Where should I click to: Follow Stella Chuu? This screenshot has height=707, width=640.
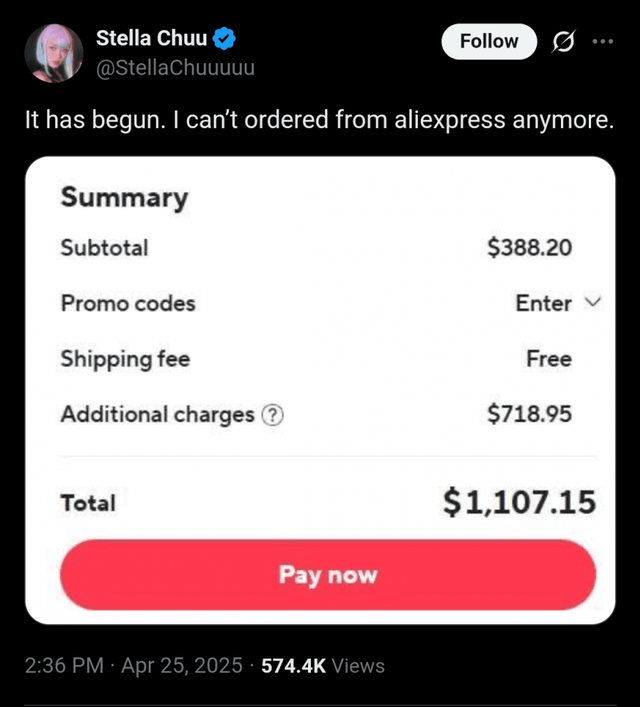489,41
